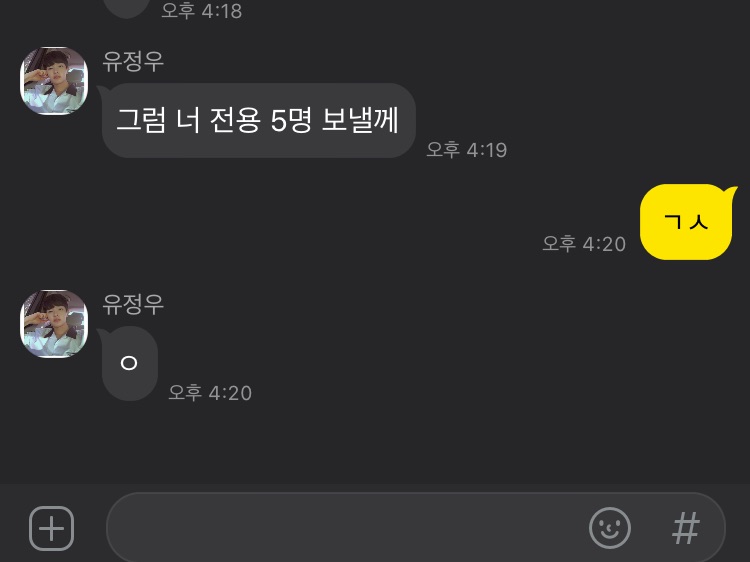Open 유정우's profile picture at 4:20 message
The height and width of the screenshot is (562, 750).
(54, 324)
